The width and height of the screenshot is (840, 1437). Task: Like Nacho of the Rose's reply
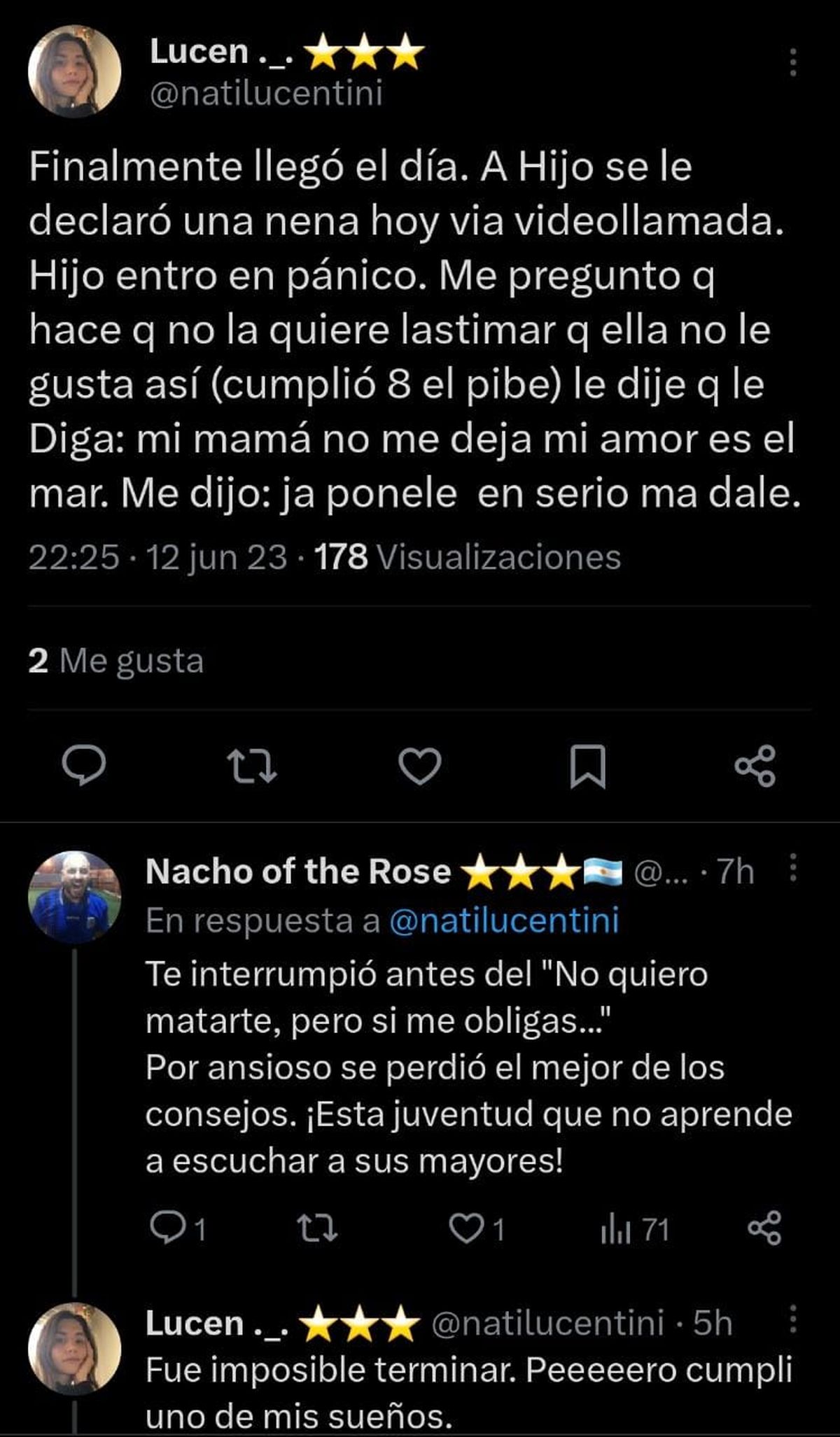pyautogui.click(x=467, y=1229)
